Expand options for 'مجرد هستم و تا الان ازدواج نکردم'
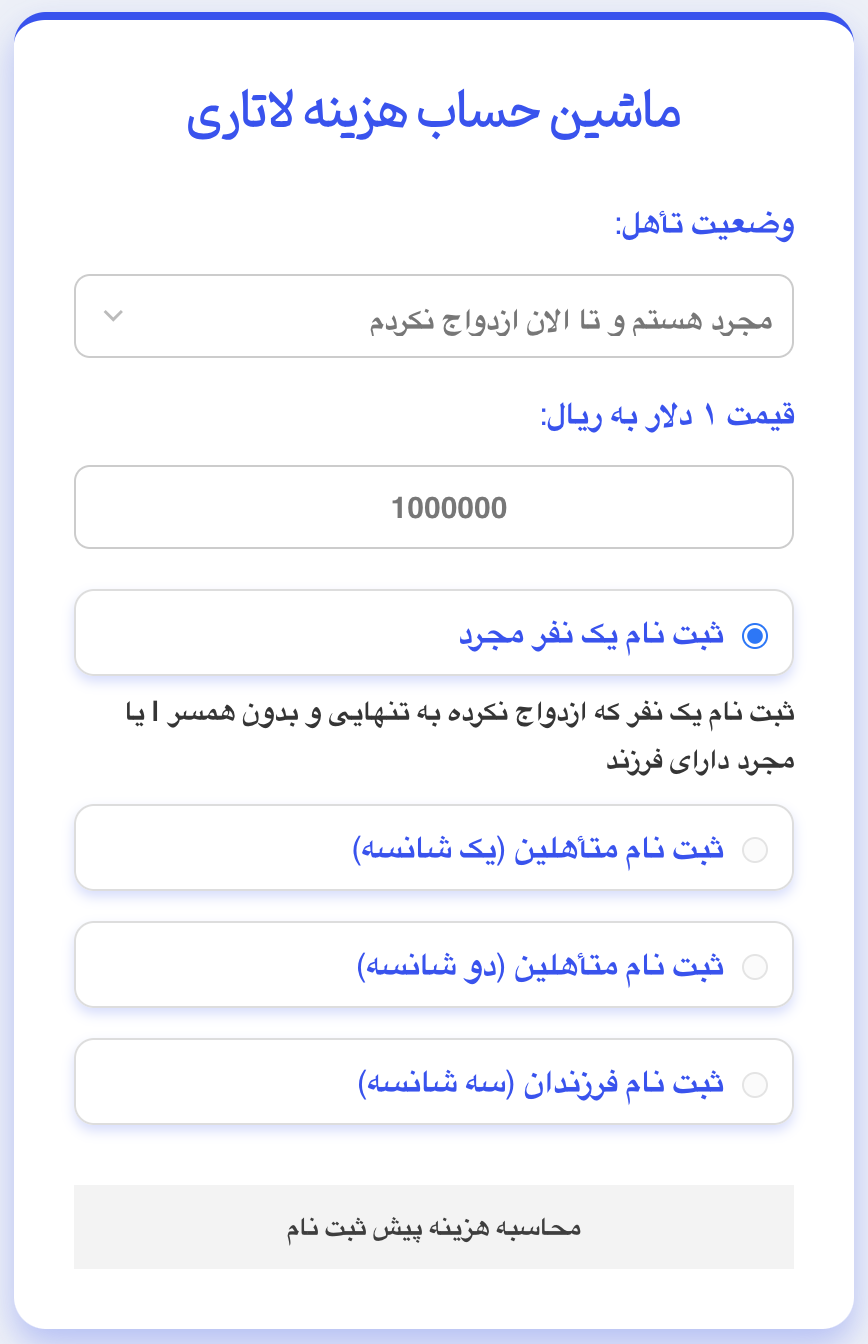 (x=433, y=315)
